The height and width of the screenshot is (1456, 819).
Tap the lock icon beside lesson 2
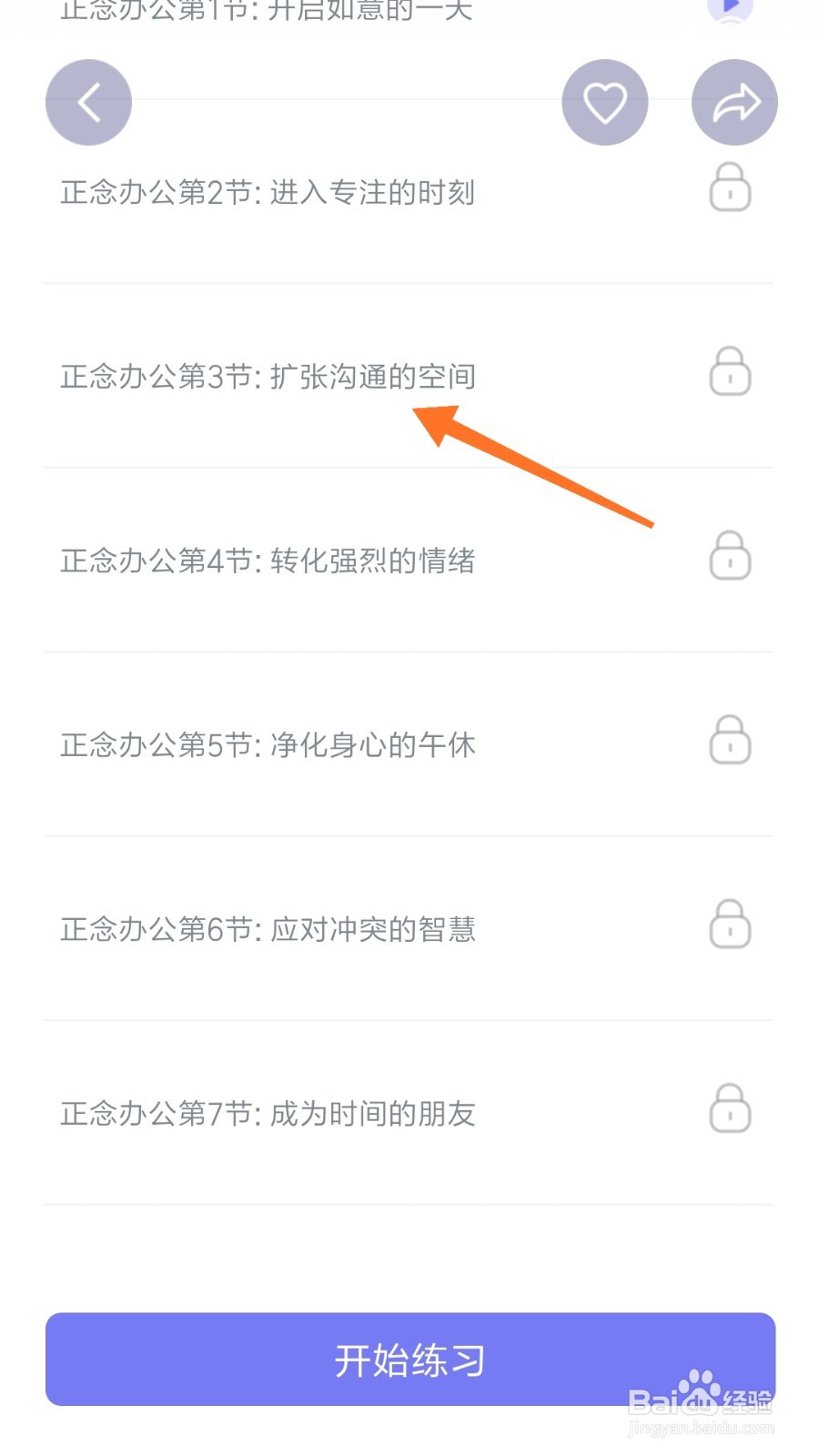coord(729,188)
